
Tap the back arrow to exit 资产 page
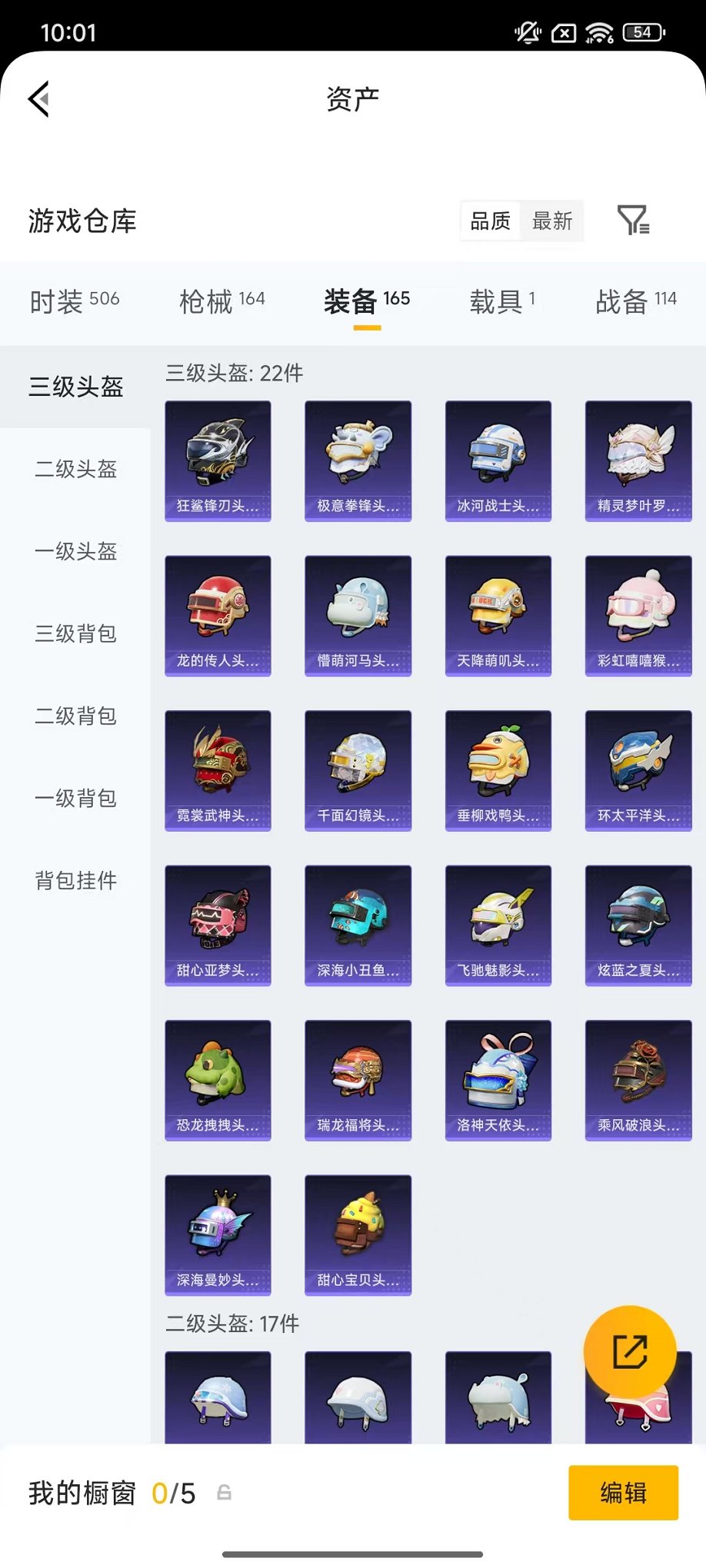click(38, 100)
